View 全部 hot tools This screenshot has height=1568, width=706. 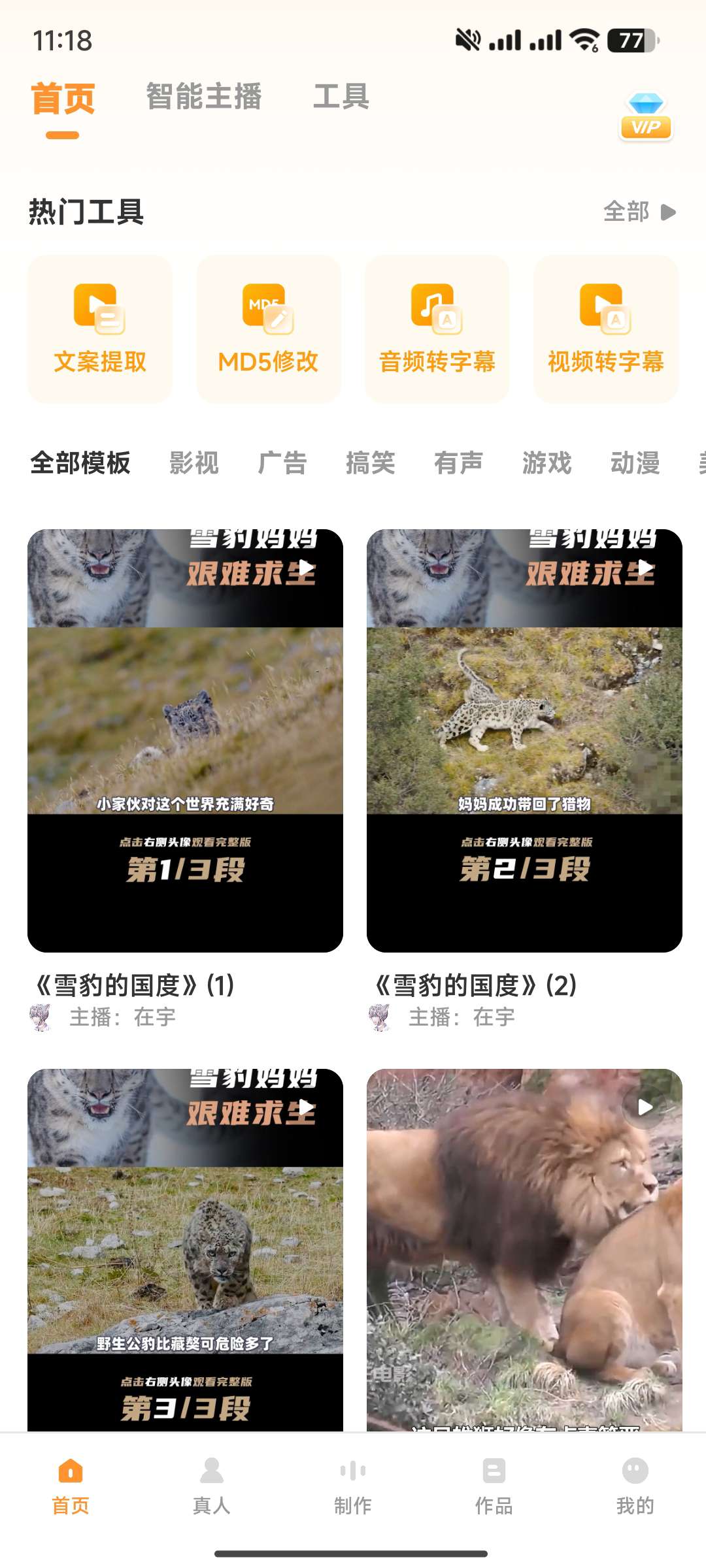[x=639, y=212]
